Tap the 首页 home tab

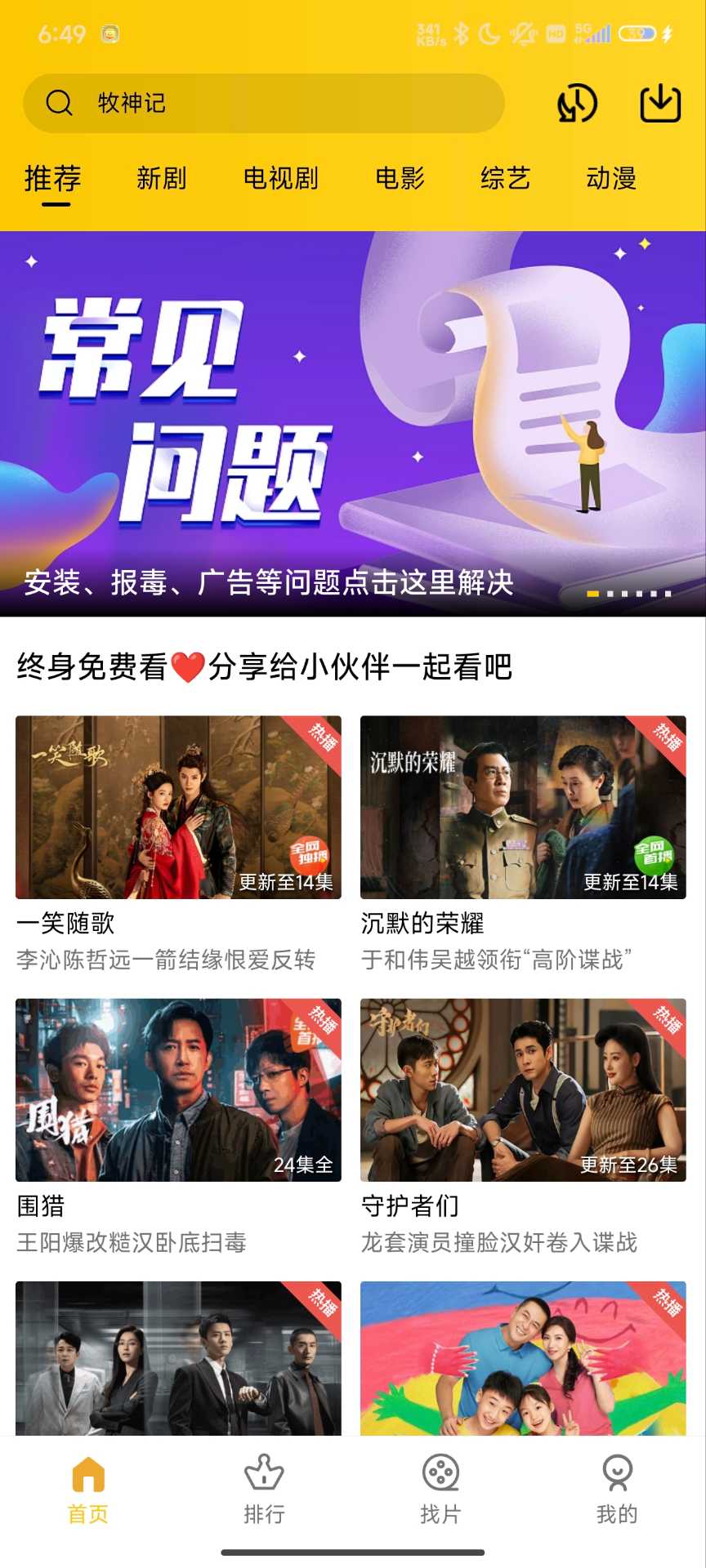(x=88, y=1490)
